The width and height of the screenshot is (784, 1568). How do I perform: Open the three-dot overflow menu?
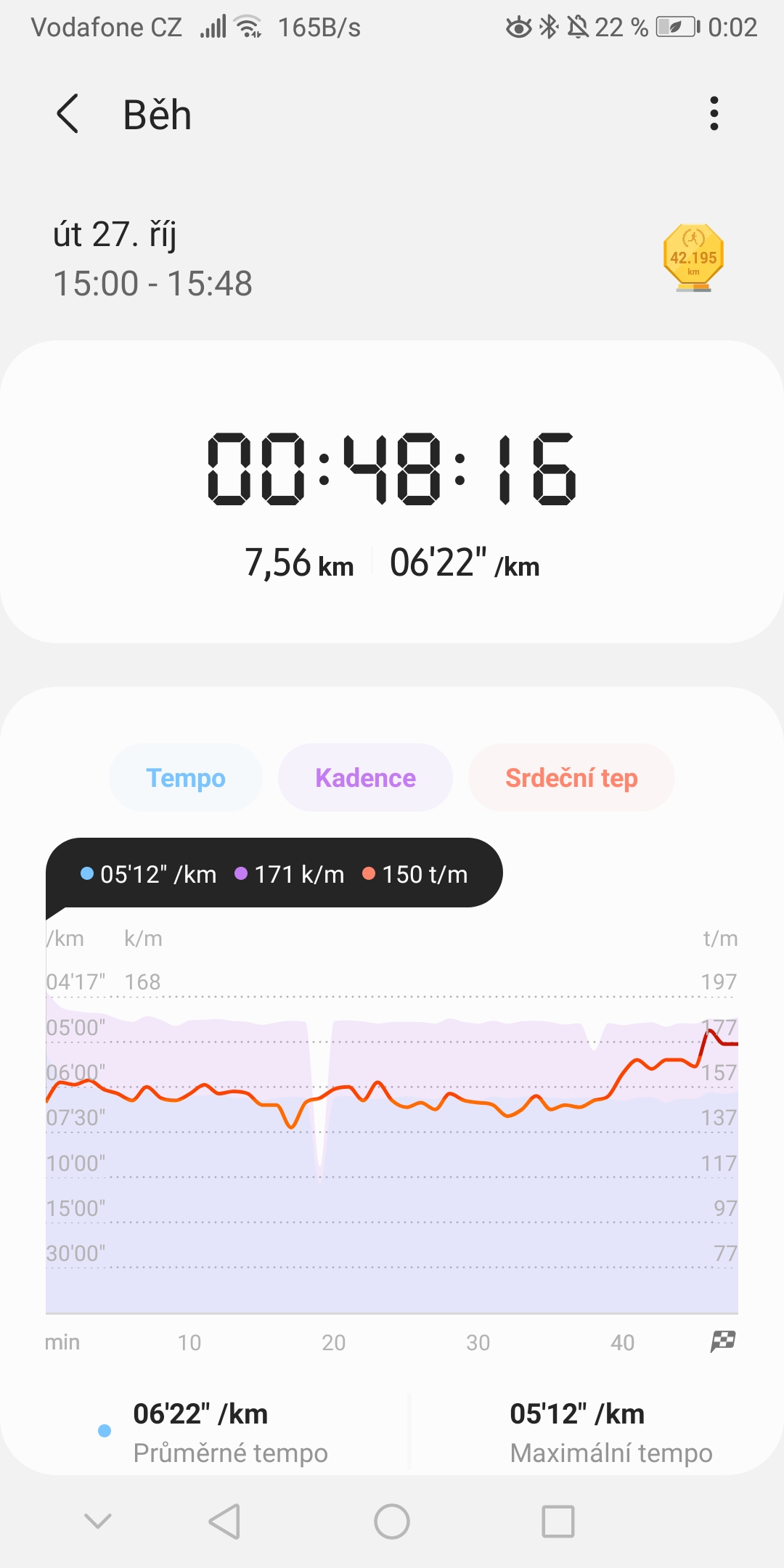[x=714, y=114]
